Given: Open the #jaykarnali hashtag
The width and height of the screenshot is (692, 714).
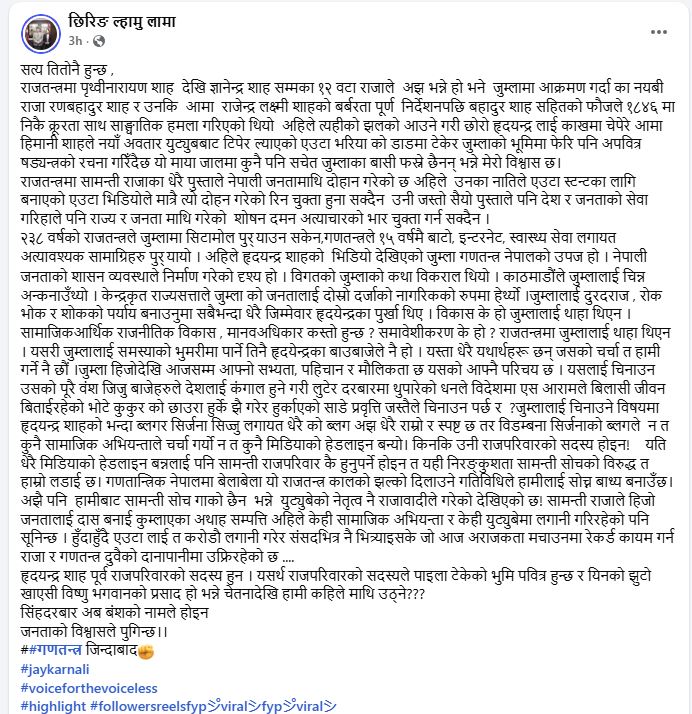Looking at the screenshot, I should [55, 670].
